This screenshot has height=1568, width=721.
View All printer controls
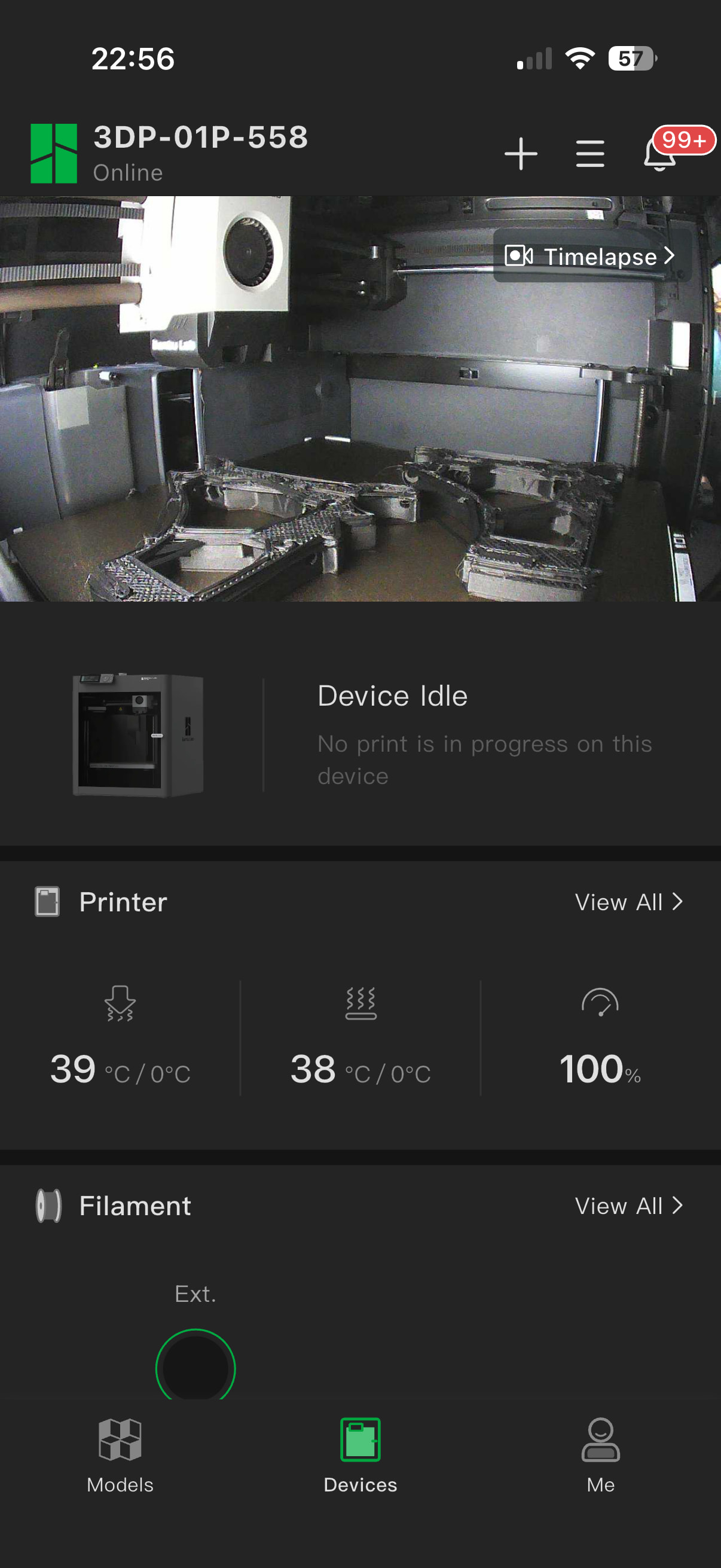click(x=628, y=902)
